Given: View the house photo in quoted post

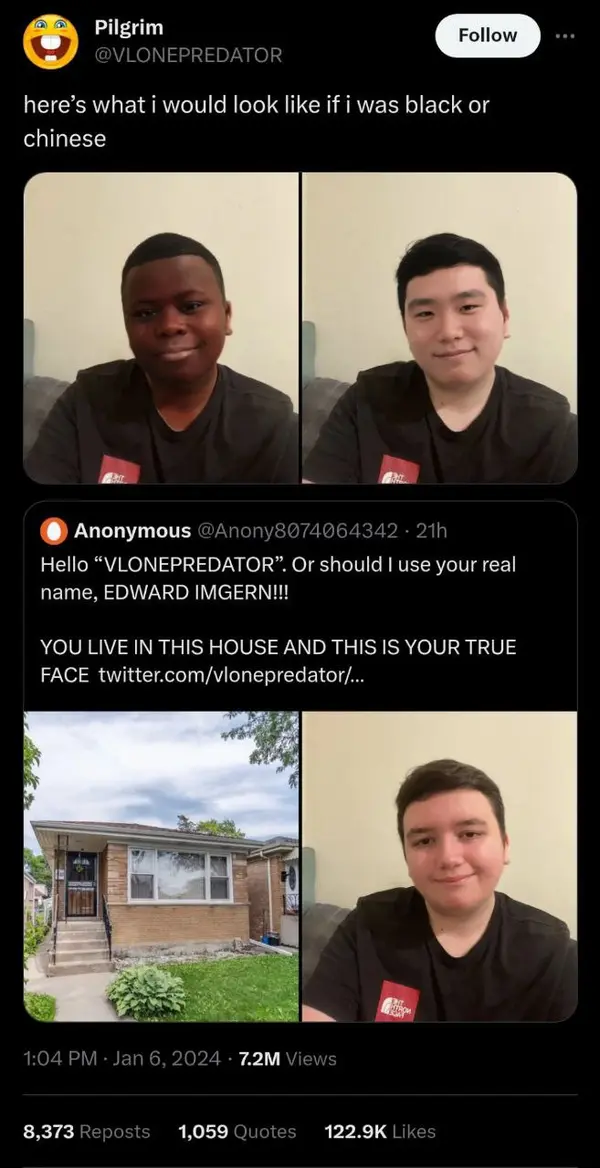Looking at the screenshot, I should pyautogui.click(x=161, y=866).
